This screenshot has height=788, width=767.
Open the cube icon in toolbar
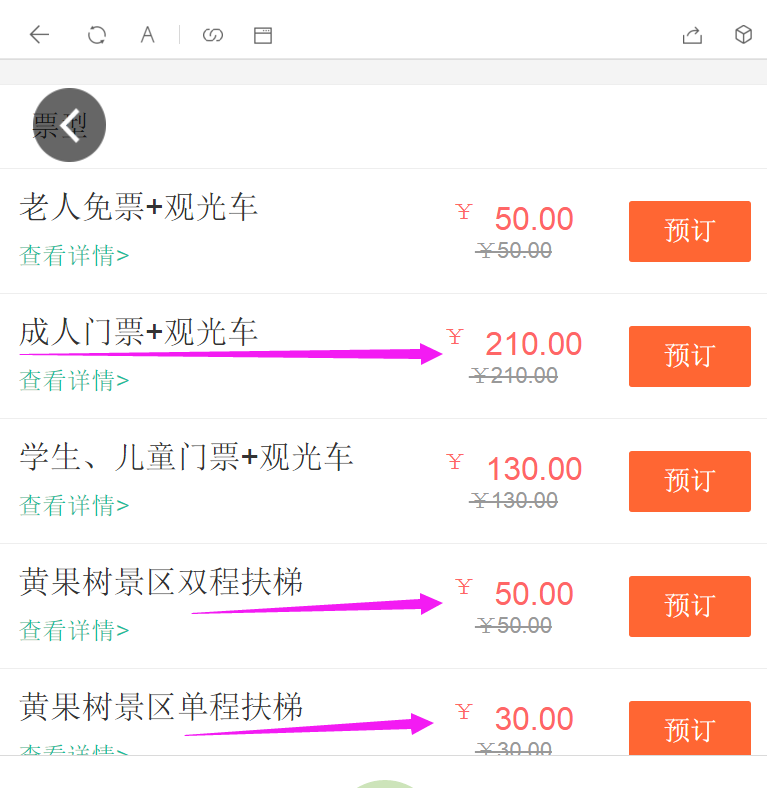(x=743, y=35)
